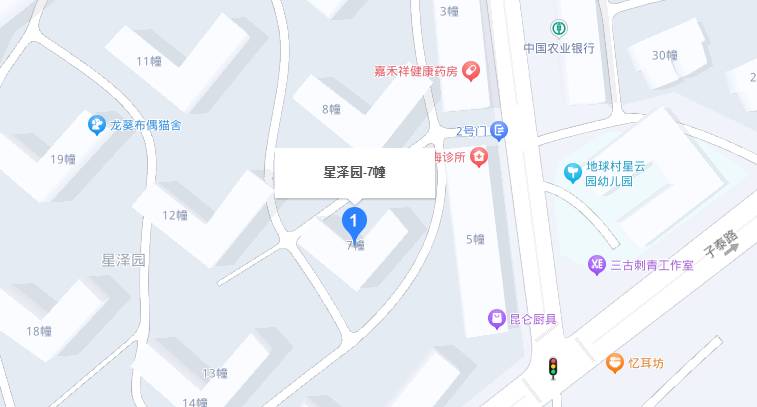Select the 嘉禾祥健康药房 pharmacy marker

pos(471,71)
